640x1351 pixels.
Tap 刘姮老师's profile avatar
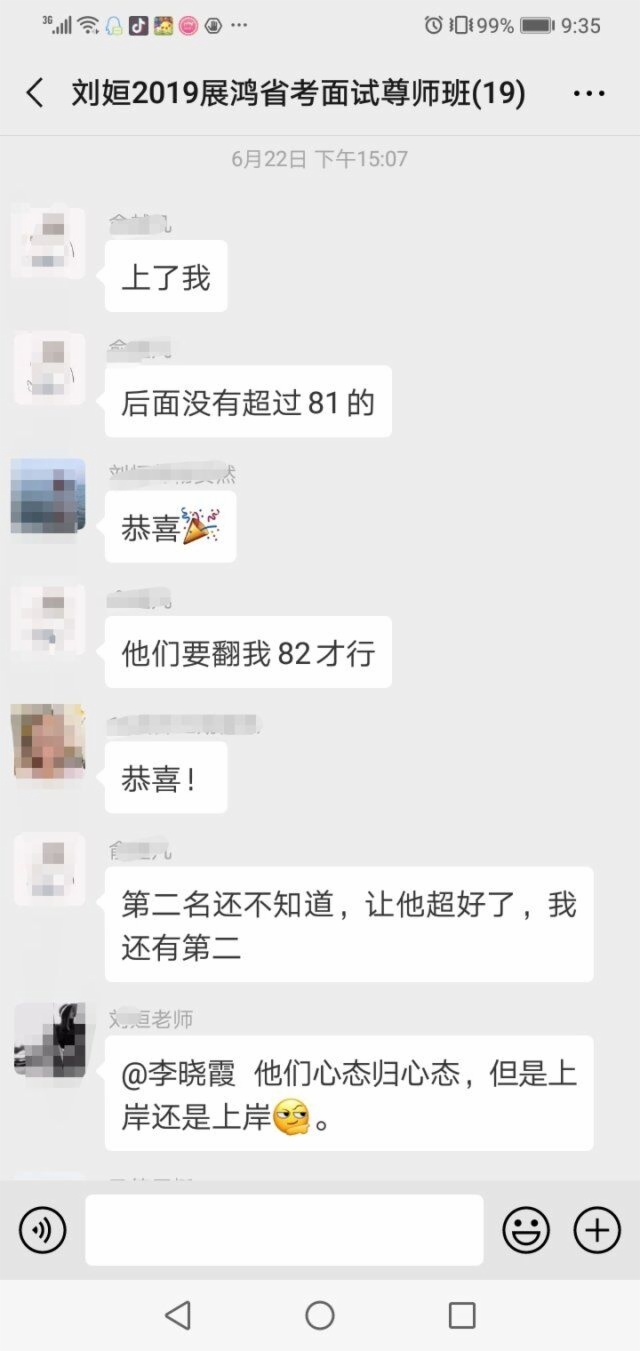click(x=48, y=1039)
